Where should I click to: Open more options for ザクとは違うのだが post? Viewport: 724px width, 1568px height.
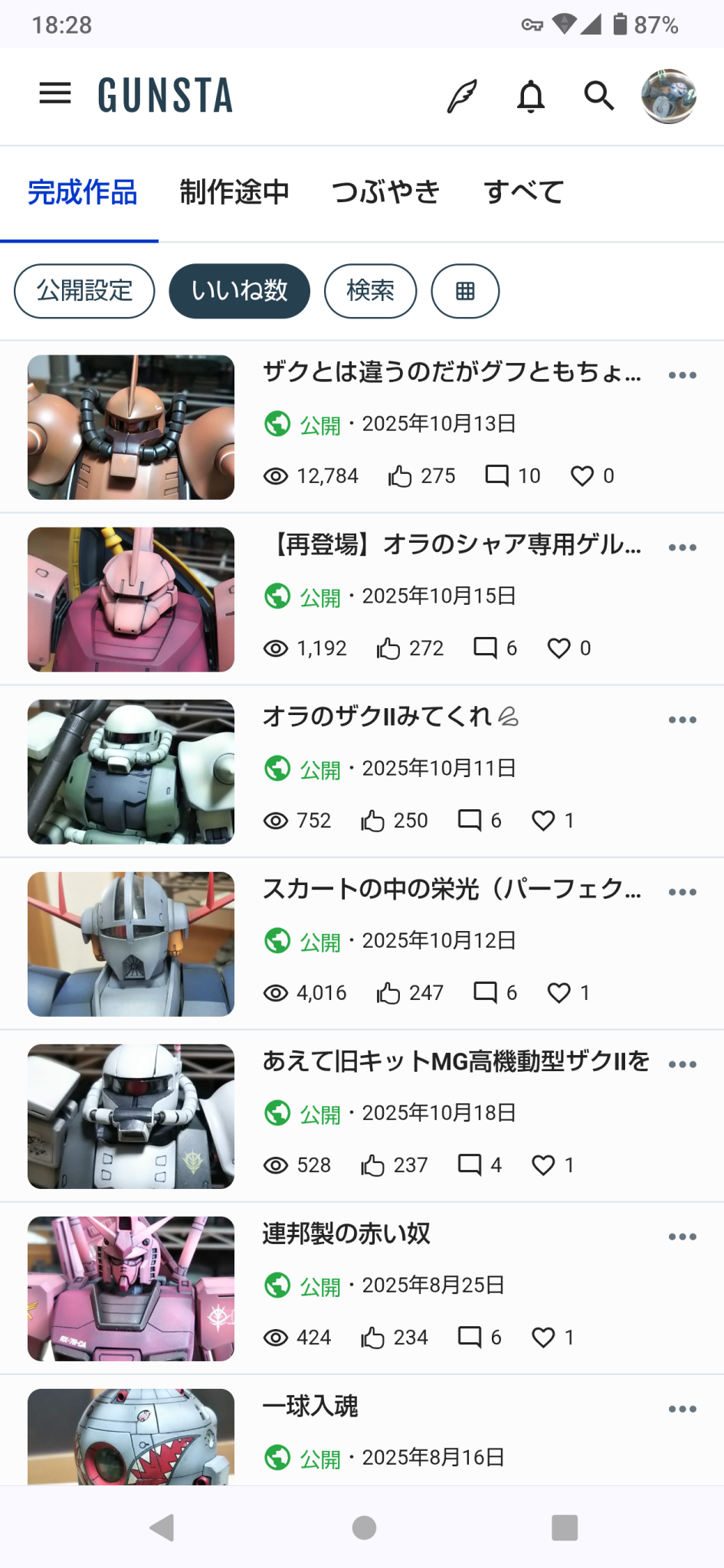pos(682,375)
